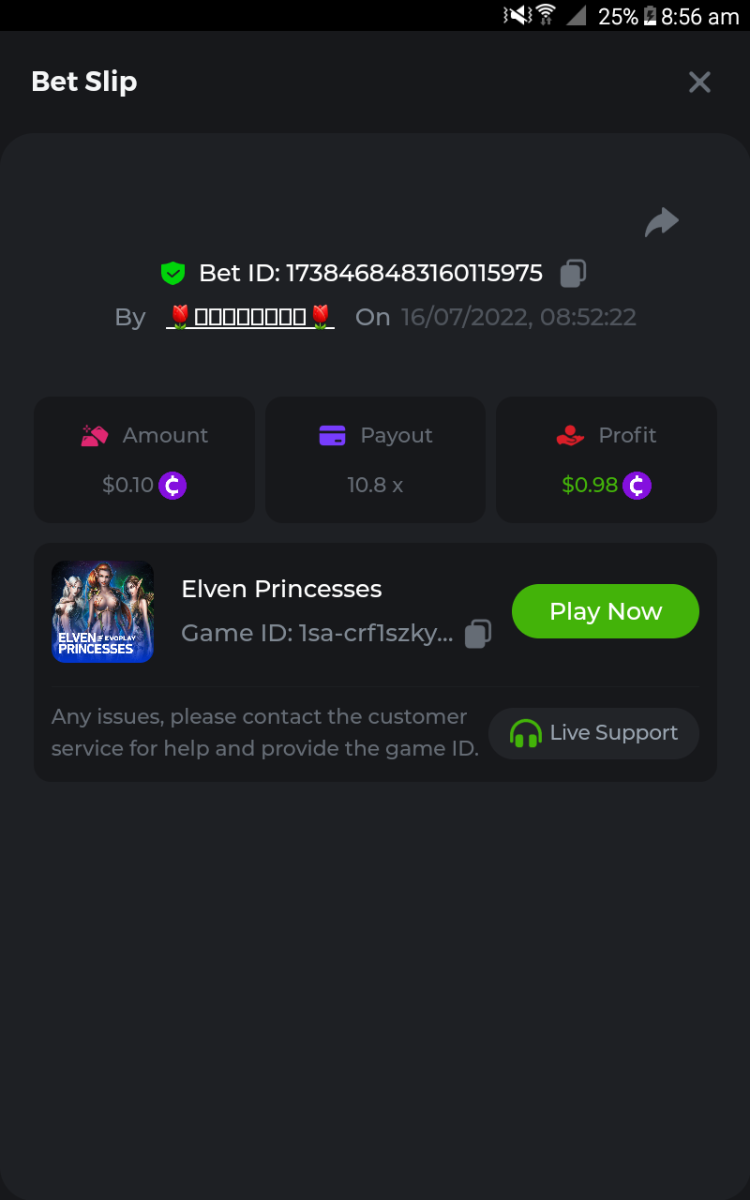Image resolution: width=750 pixels, height=1200 pixels.
Task: Contact Live Support
Action: (x=593, y=733)
